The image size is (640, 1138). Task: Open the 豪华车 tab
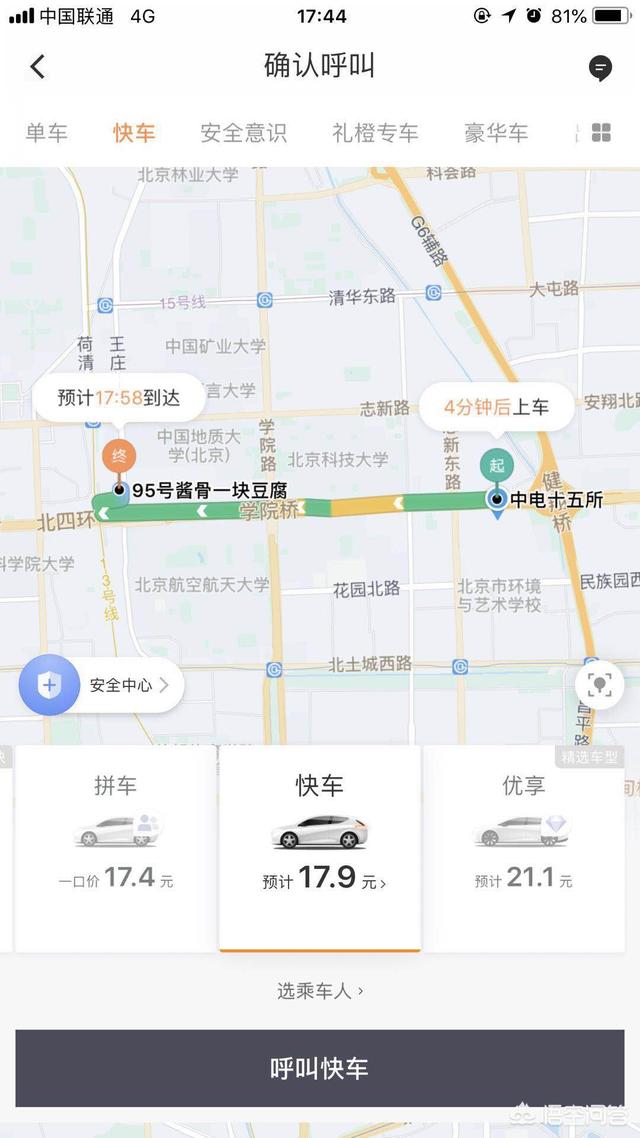click(x=496, y=133)
